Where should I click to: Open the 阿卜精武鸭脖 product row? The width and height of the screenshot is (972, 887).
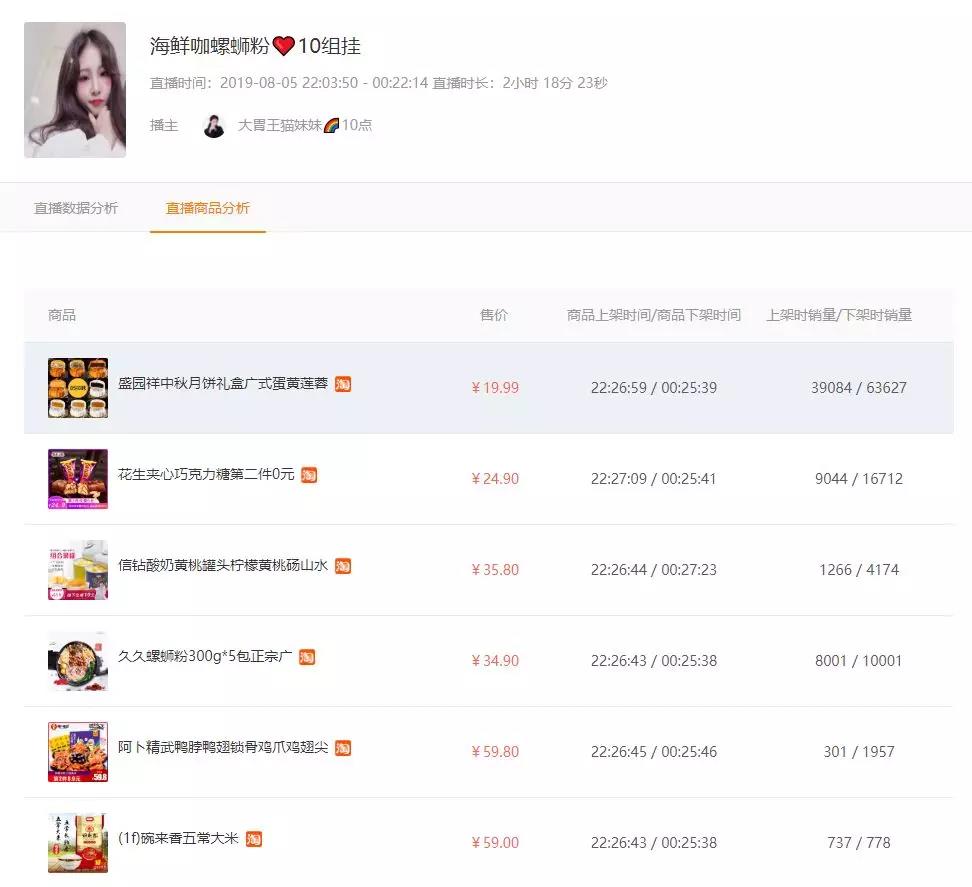coord(222,748)
